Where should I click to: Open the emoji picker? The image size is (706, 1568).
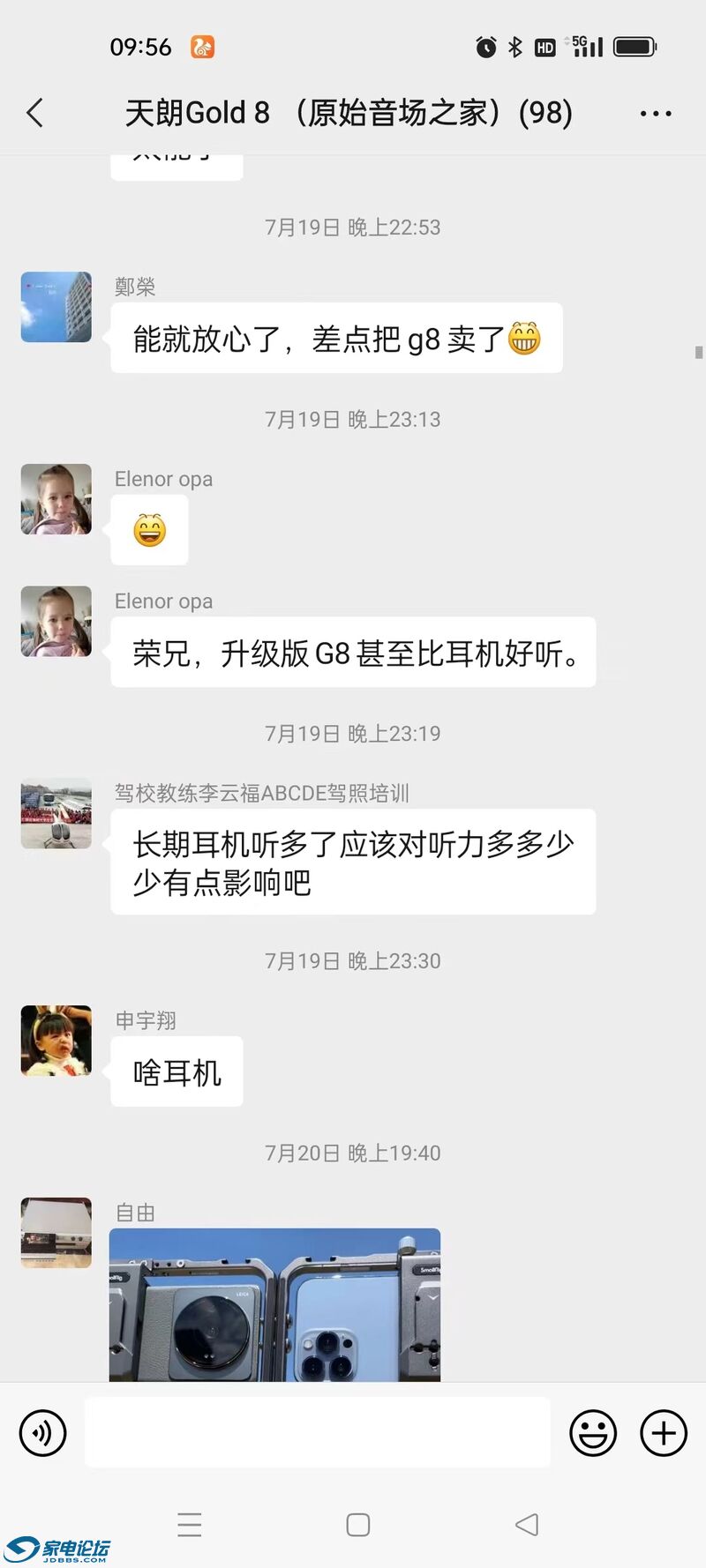tap(592, 1432)
